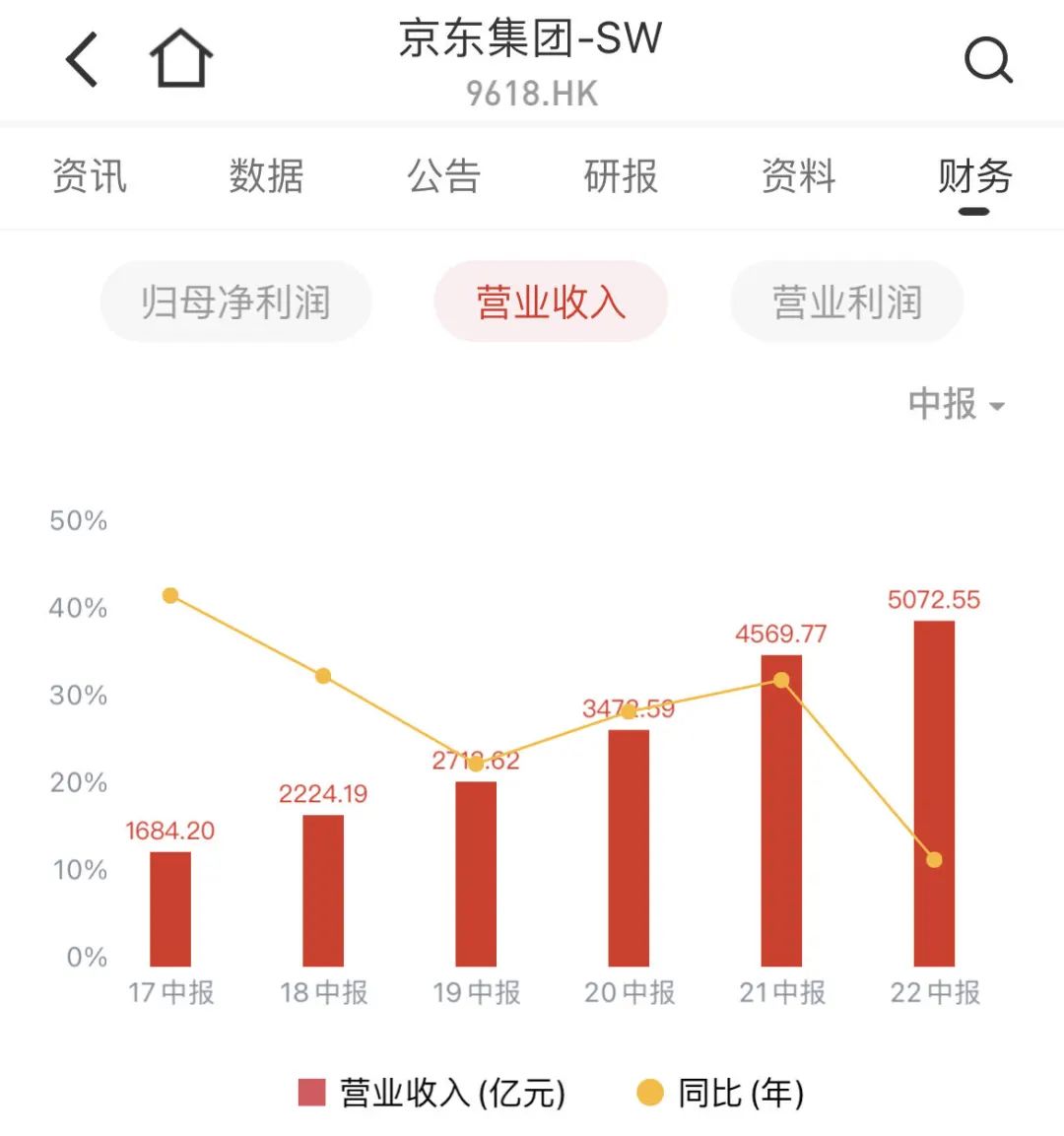Image resolution: width=1064 pixels, height=1136 pixels.
Task: Go back using the back arrow
Action: 83,60
